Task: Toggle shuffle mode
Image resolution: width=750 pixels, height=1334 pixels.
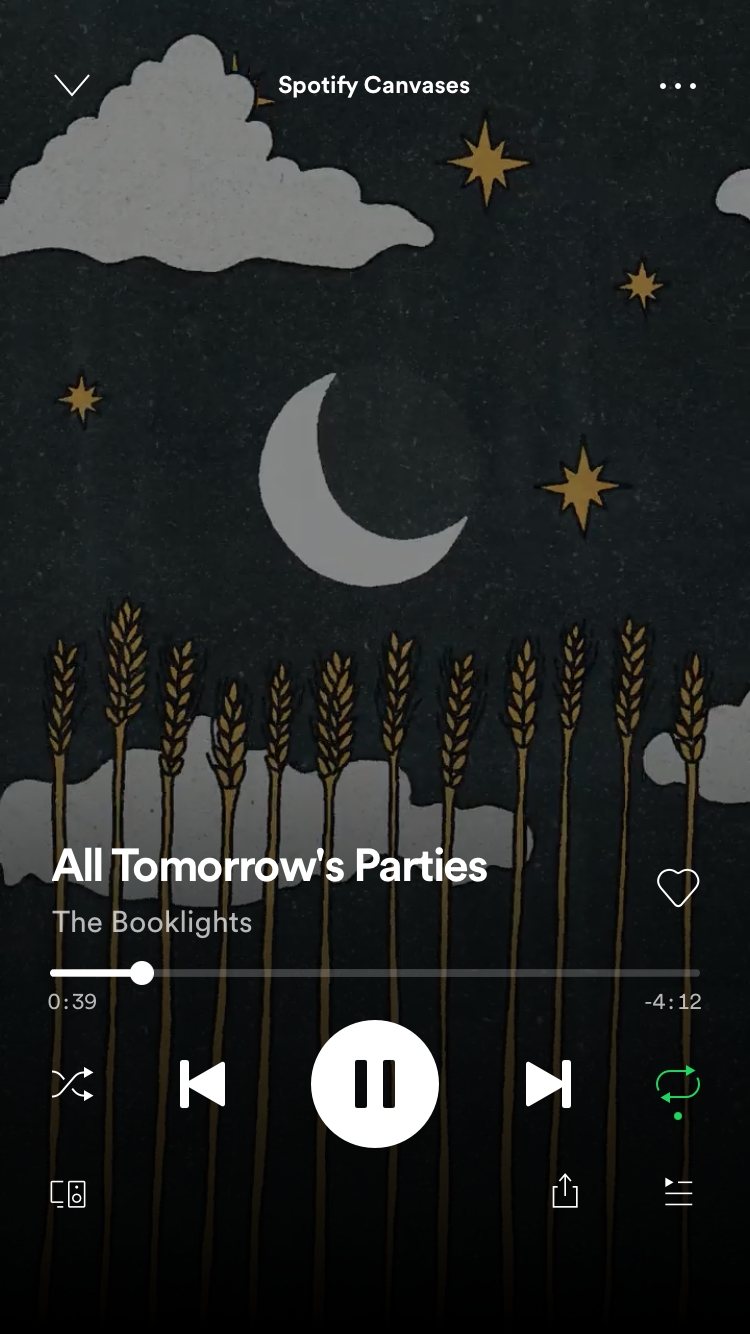Action: point(72,1084)
